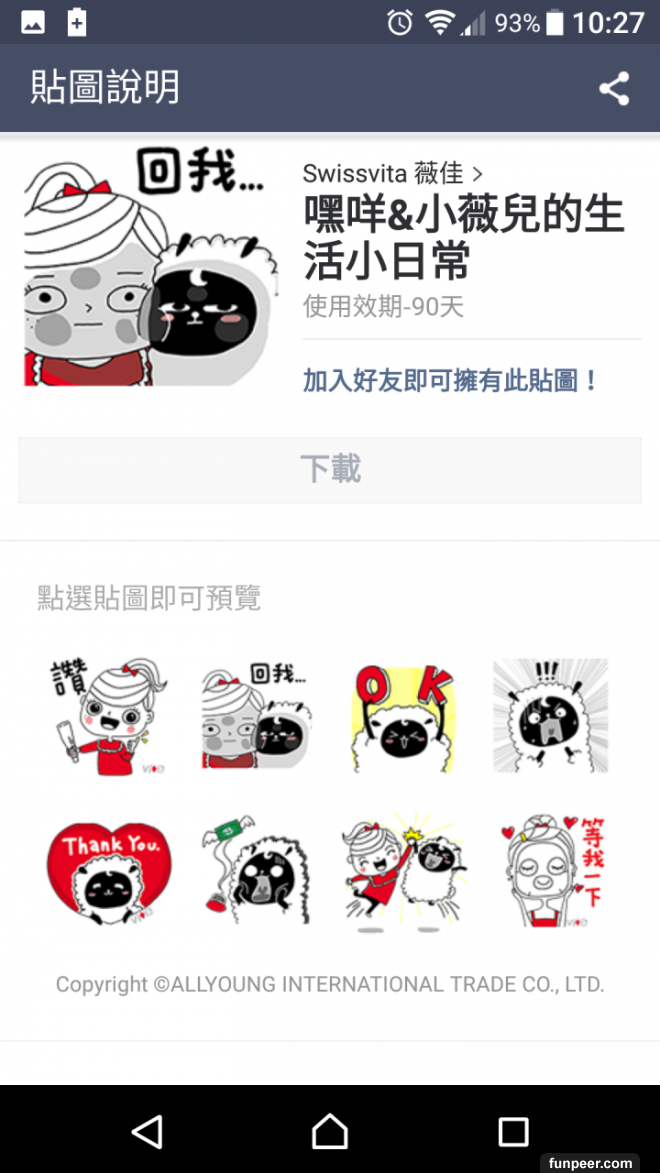Open Swissvita 薇佳 creator page
This screenshot has height=1173, width=660.
pyautogui.click(x=392, y=173)
